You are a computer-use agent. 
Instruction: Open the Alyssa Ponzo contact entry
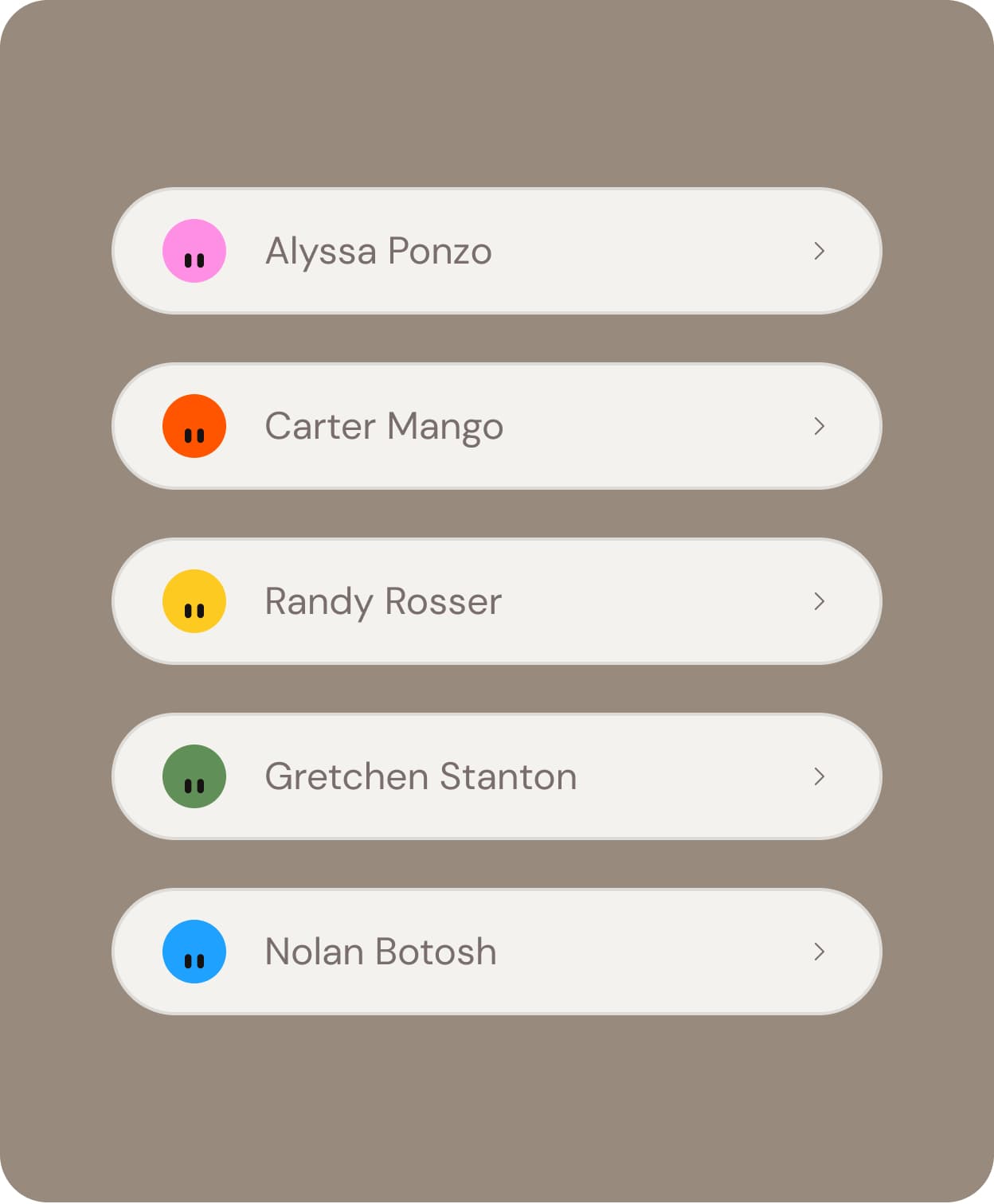coord(497,251)
